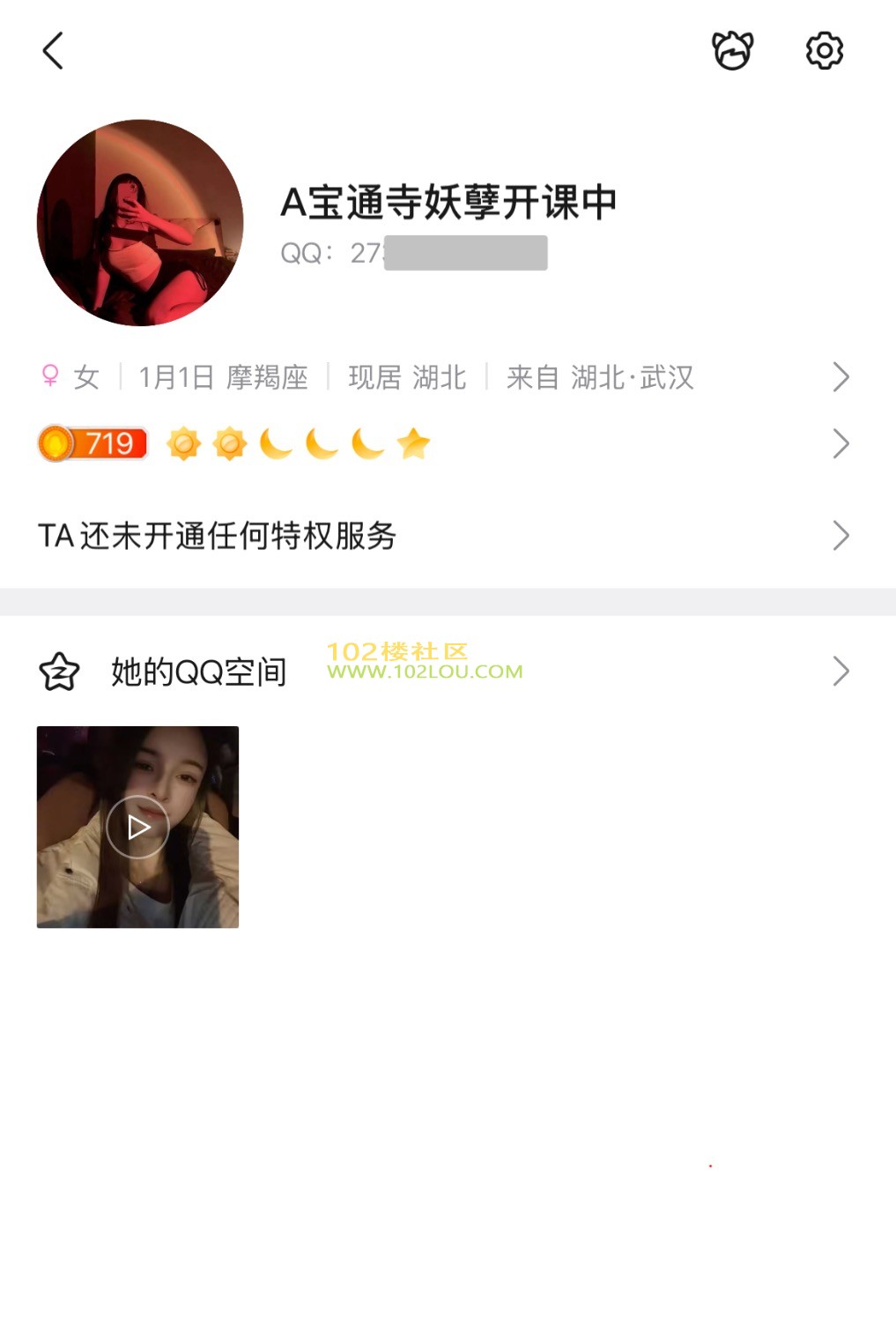Open the settings gear

point(824,50)
